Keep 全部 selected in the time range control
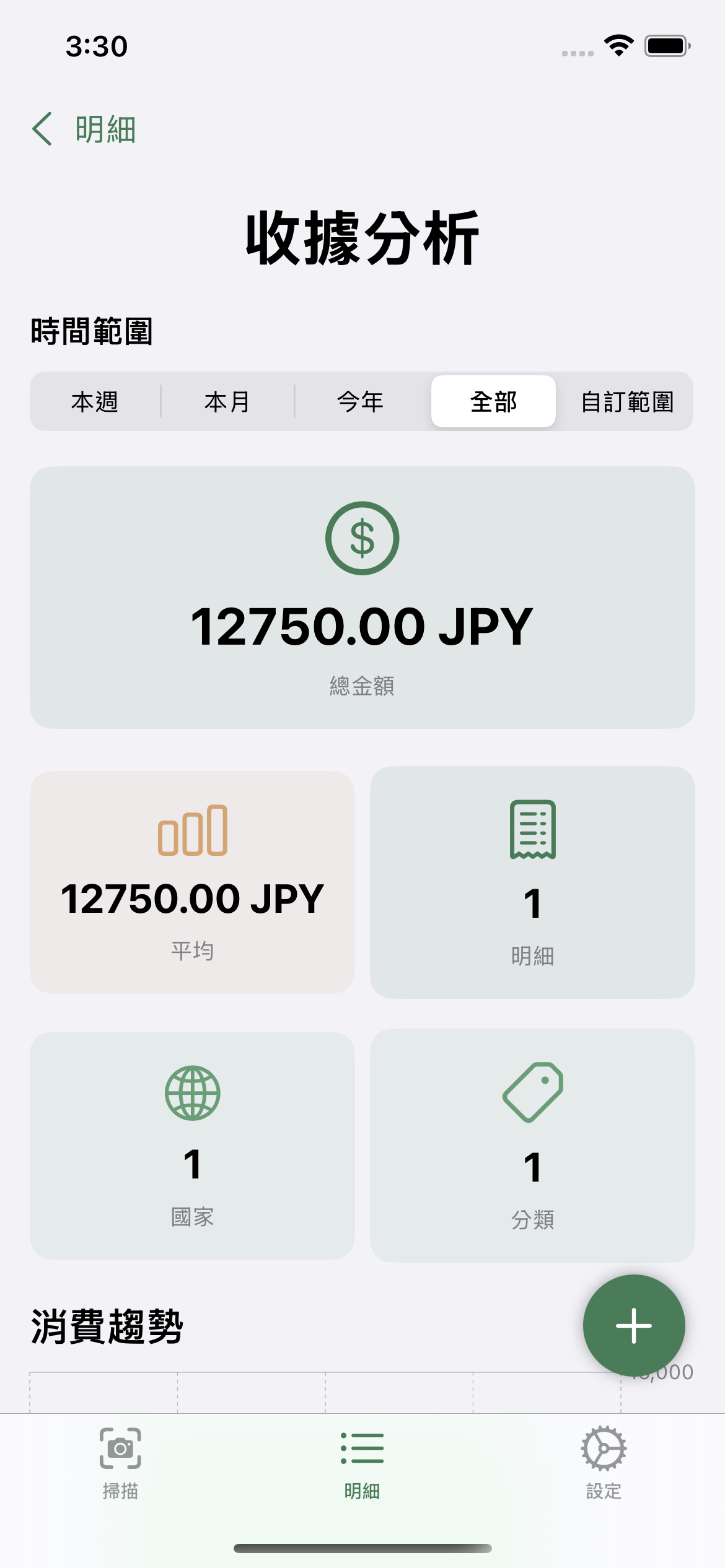The height and width of the screenshot is (1568, 725). (x=493, y=401)
